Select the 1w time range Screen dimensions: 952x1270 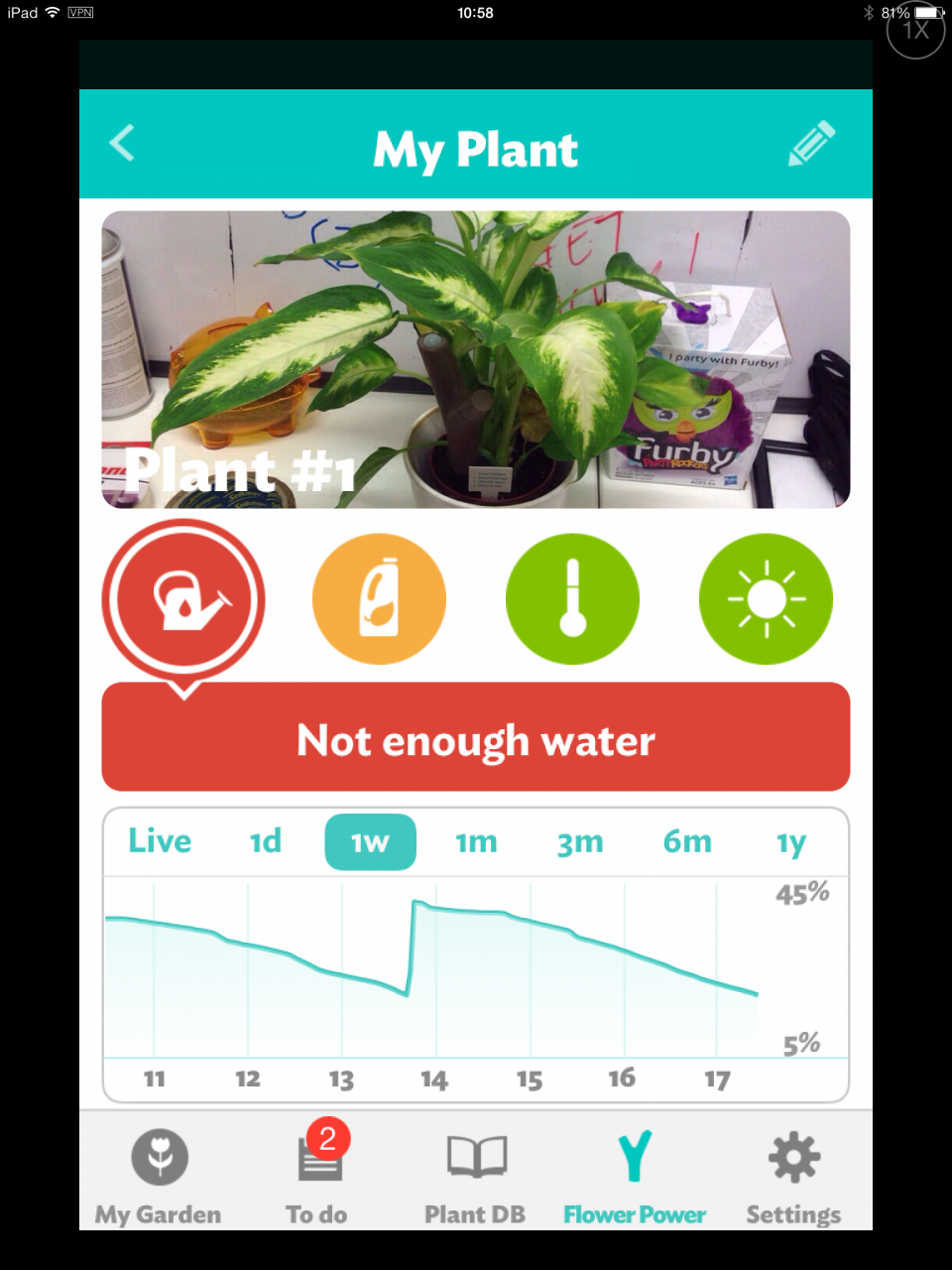tap(370, 842)
